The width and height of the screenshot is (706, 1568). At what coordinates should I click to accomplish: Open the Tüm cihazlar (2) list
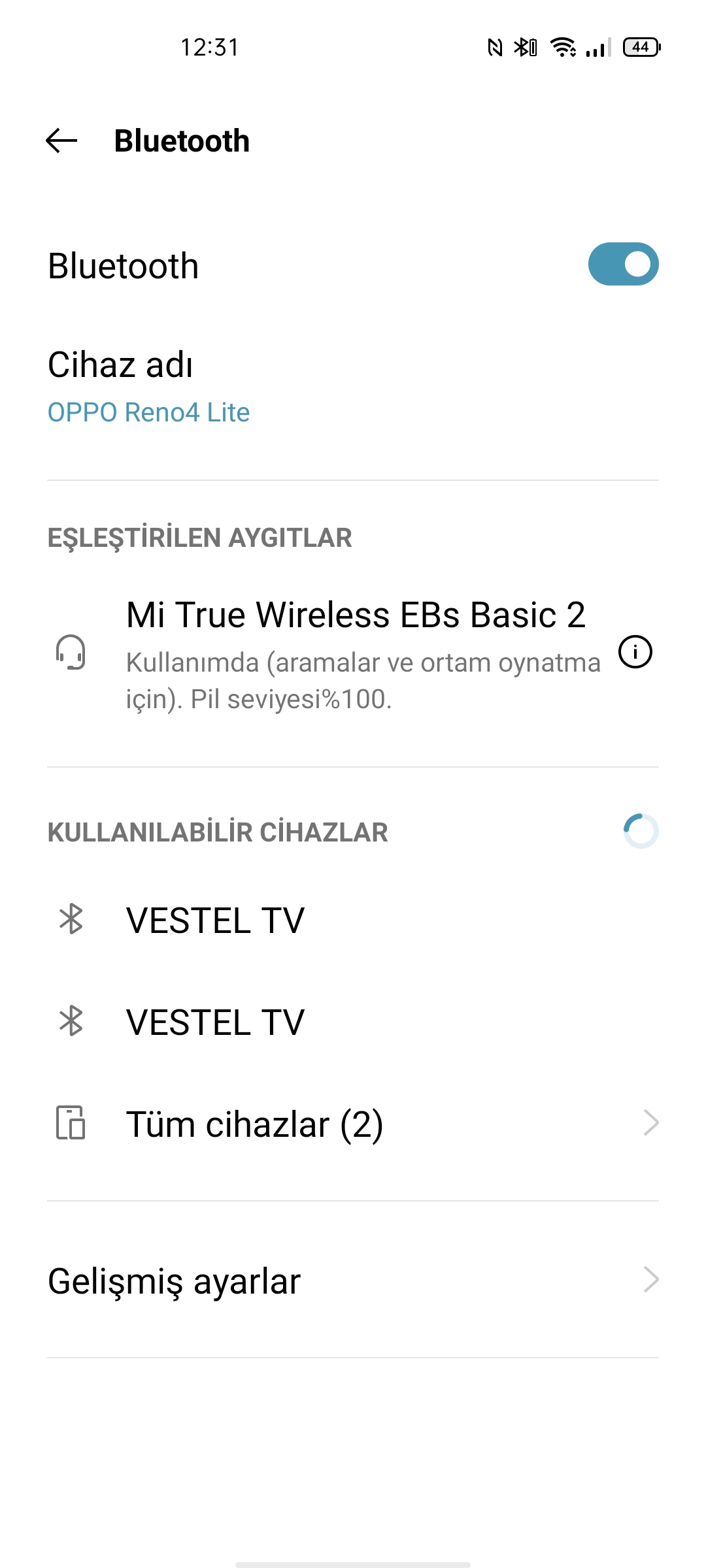353,1124
